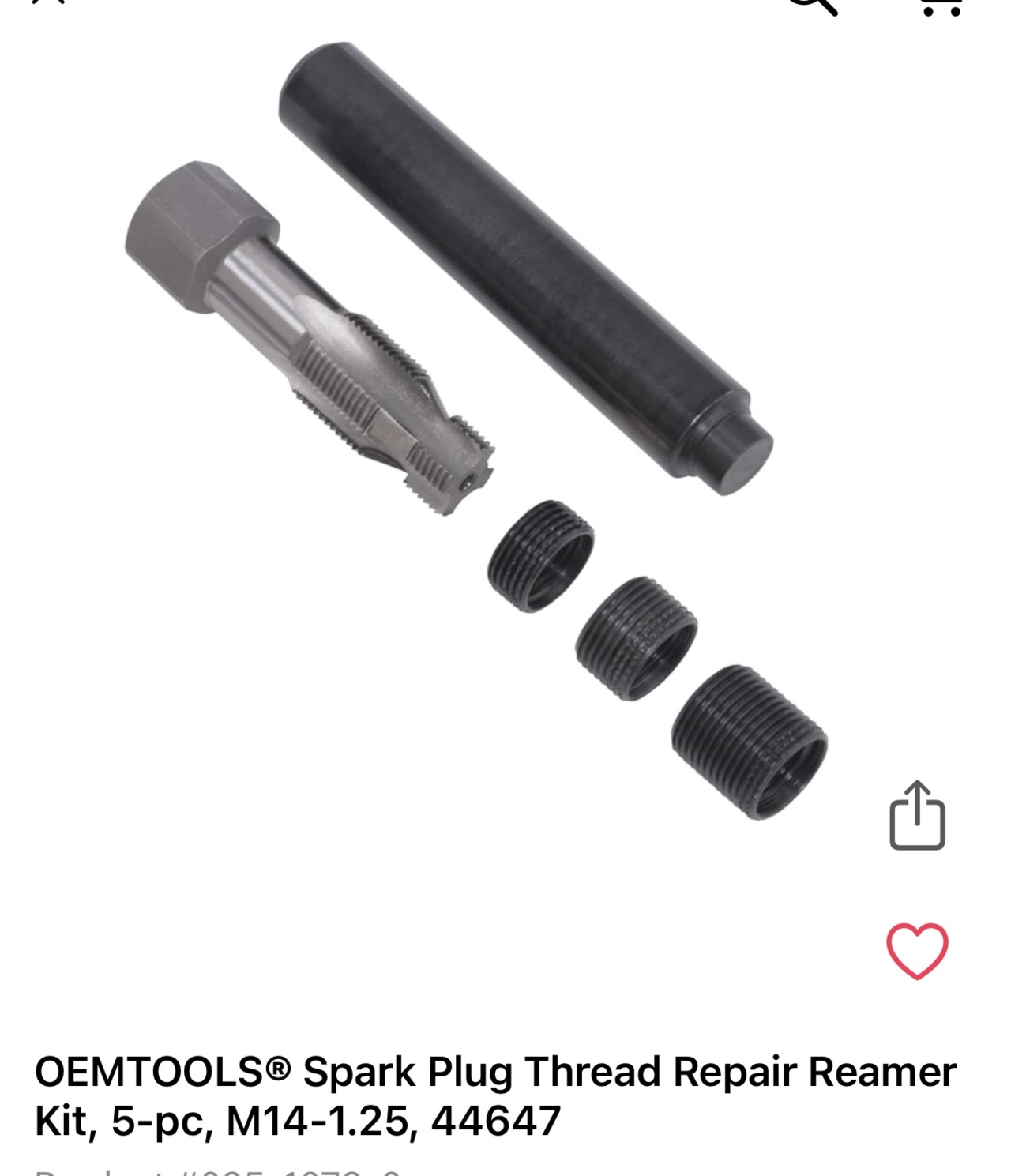This screenshot has width=1011, height=1176.
Task: Add the OEMTOOLS kit to favorites
Action: pos(917,951)
